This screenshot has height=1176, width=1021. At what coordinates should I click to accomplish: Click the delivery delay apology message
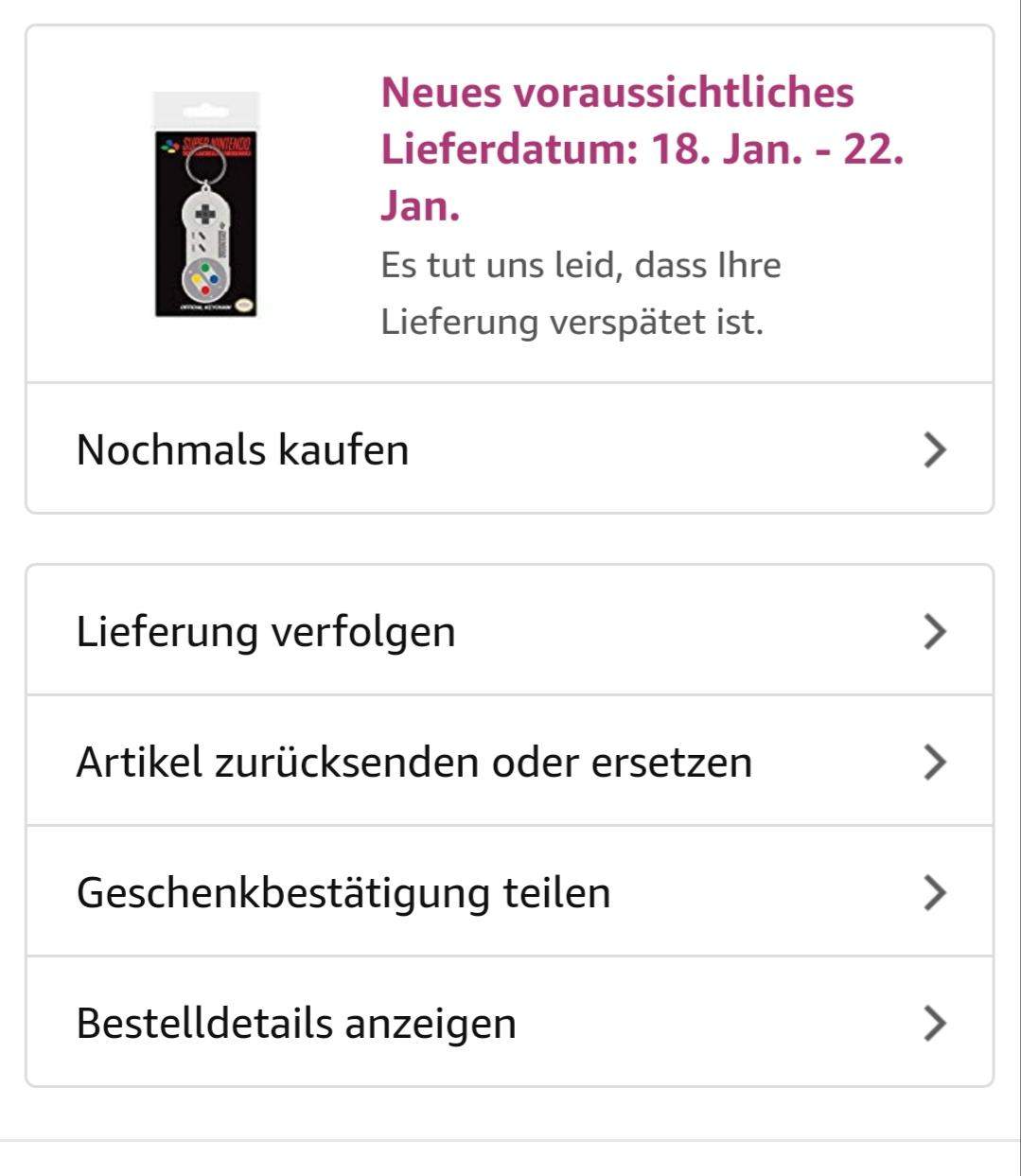coord(581,291)
